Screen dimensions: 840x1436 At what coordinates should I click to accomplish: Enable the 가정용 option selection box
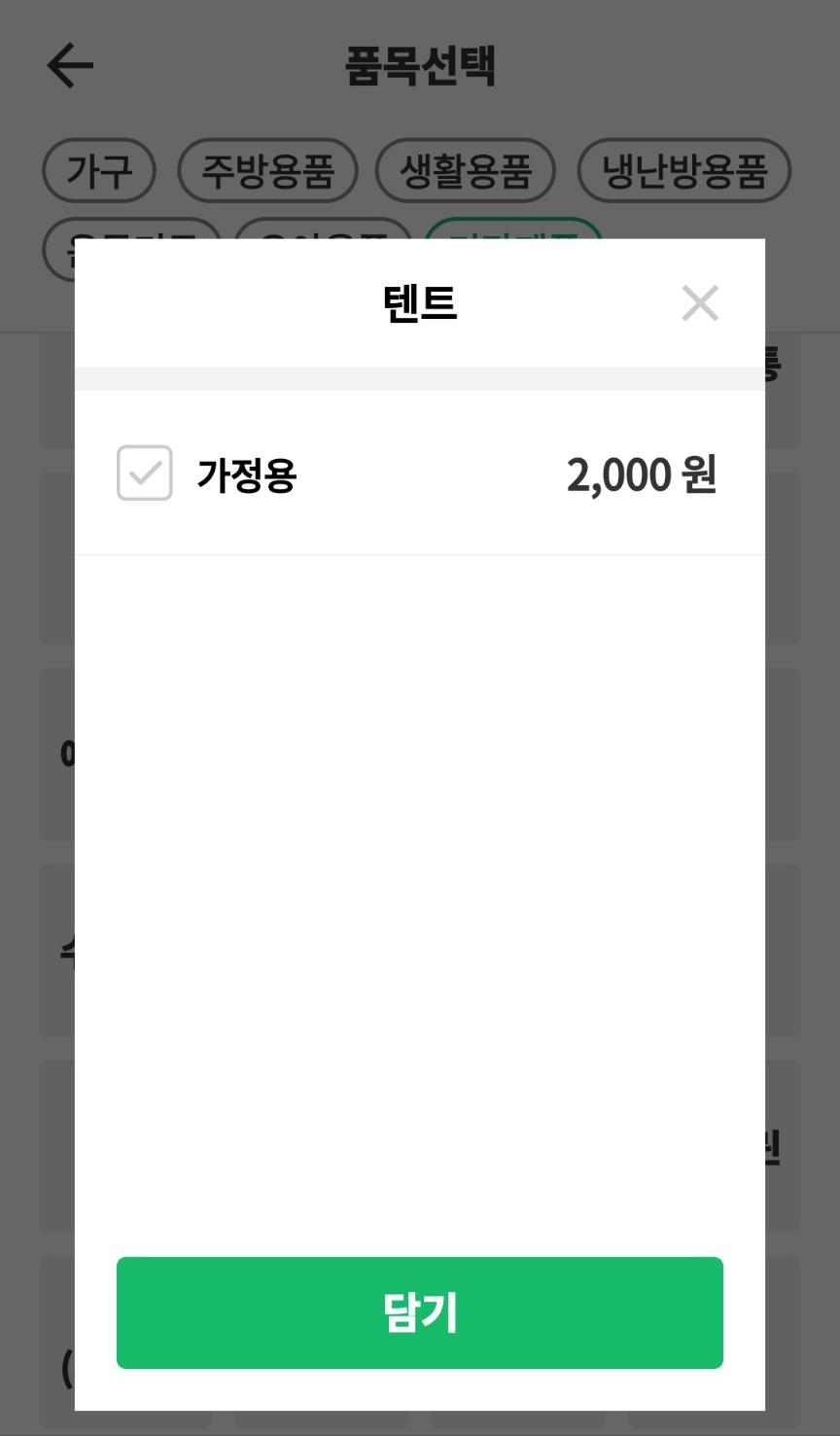tap(144, 473)
